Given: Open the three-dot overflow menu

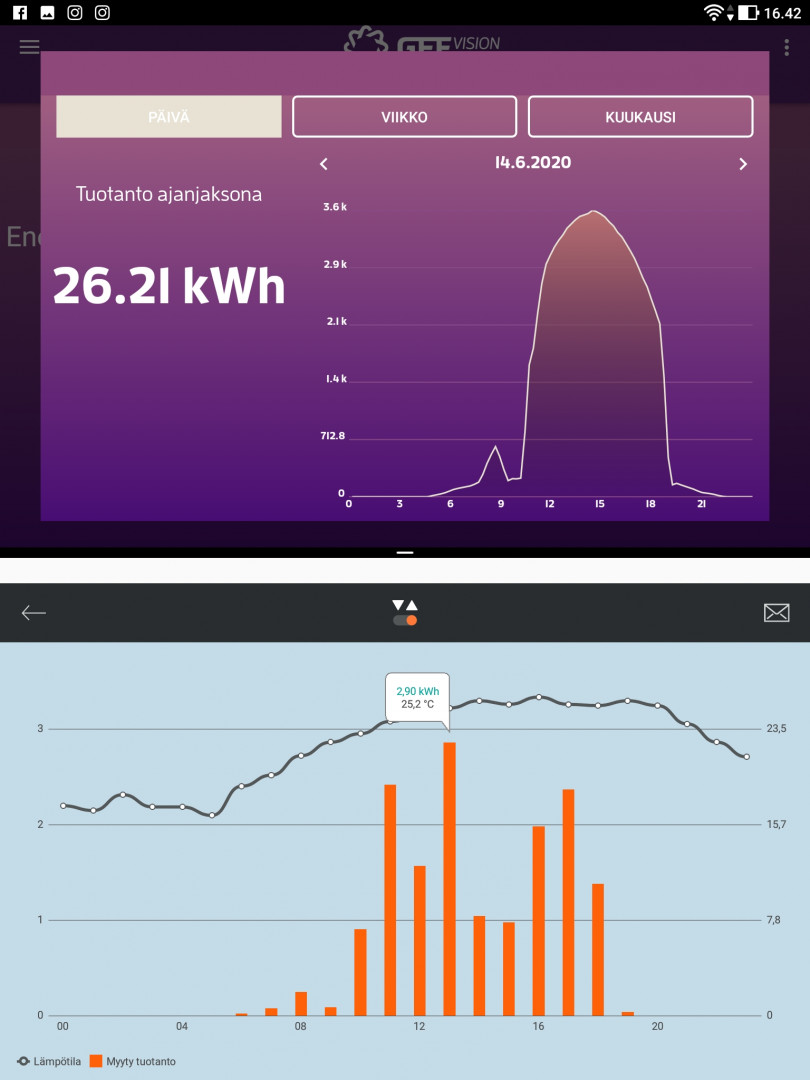Looking at the screenshot, I should pos(787,48).
